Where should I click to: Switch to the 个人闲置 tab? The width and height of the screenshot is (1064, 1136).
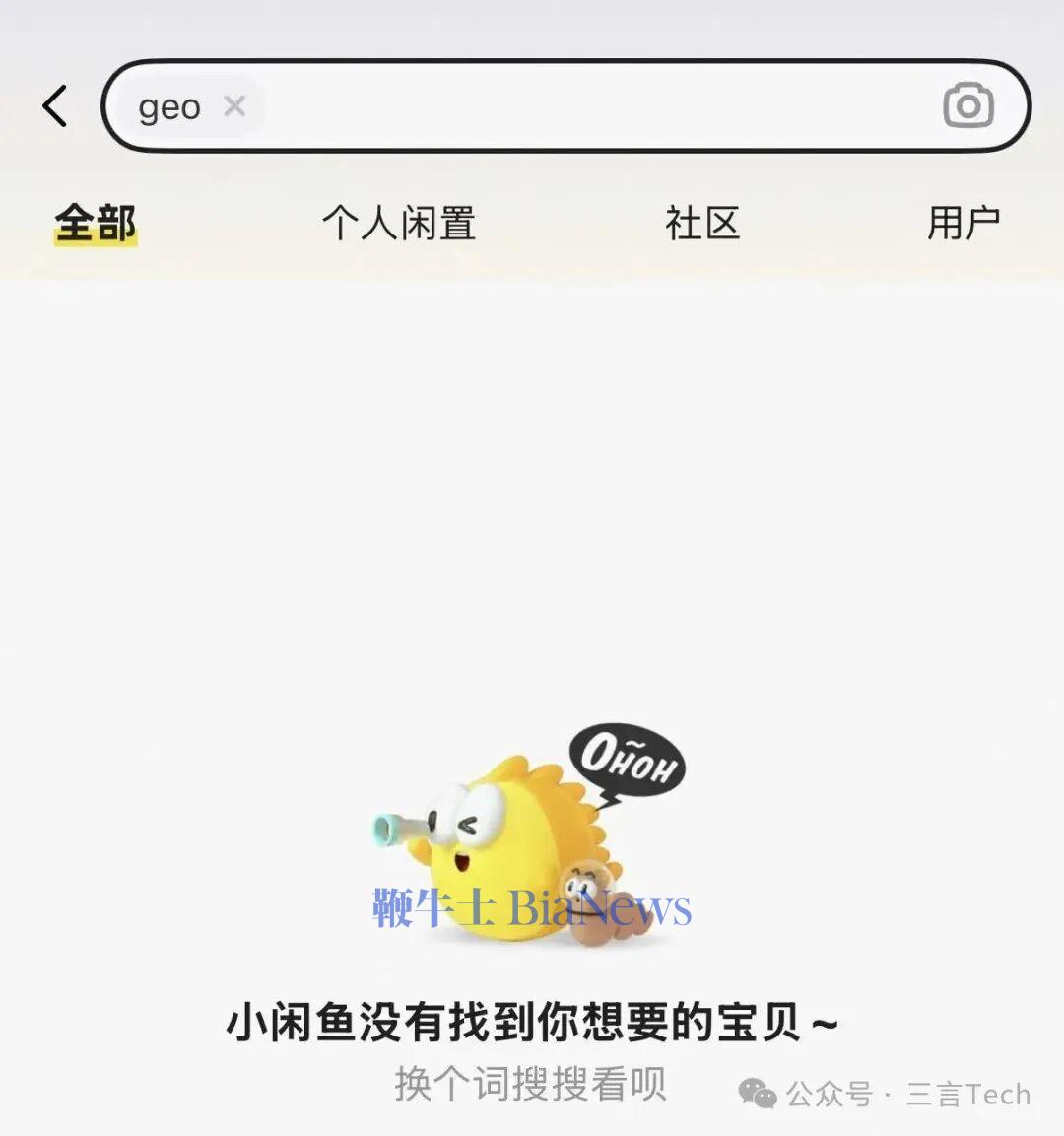[400, 224]
